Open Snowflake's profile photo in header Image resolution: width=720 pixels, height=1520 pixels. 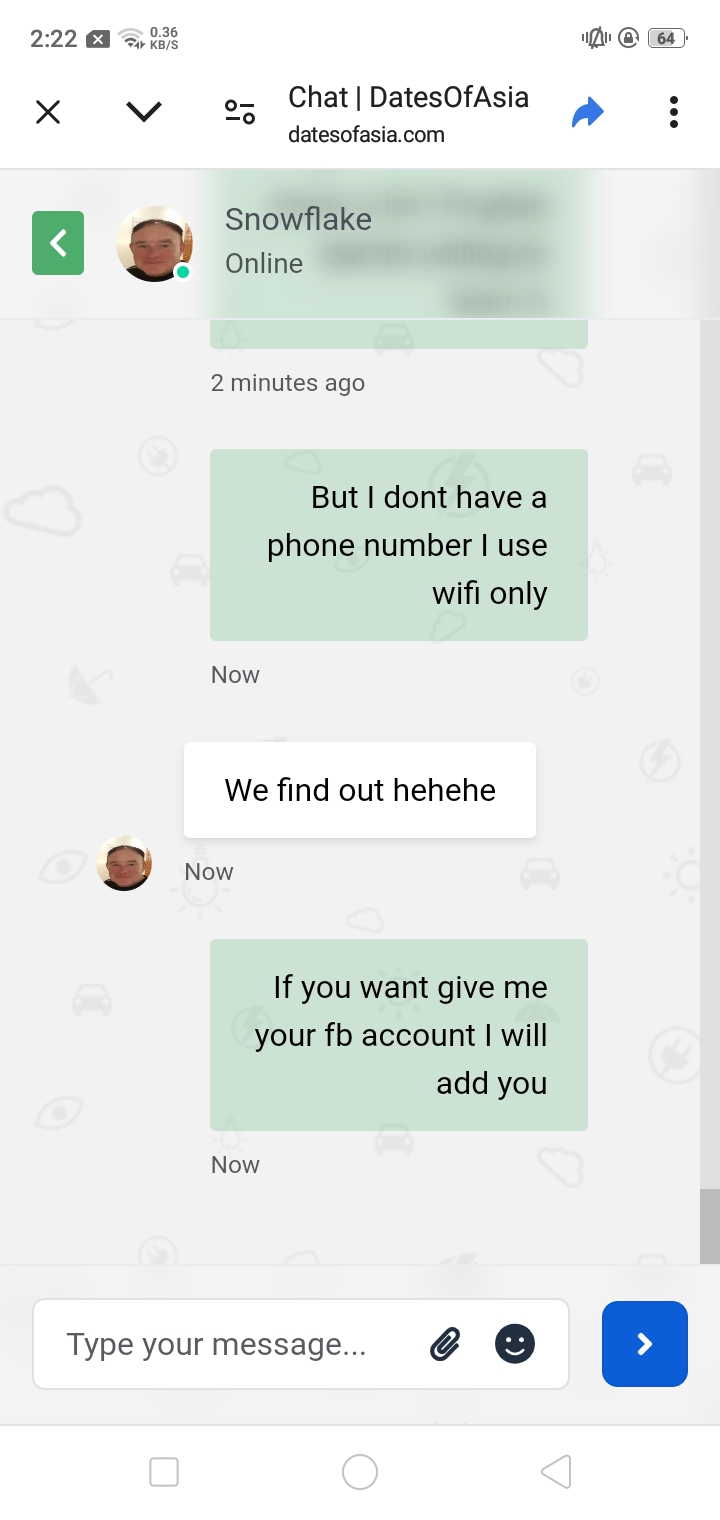(x=154, y=243)
